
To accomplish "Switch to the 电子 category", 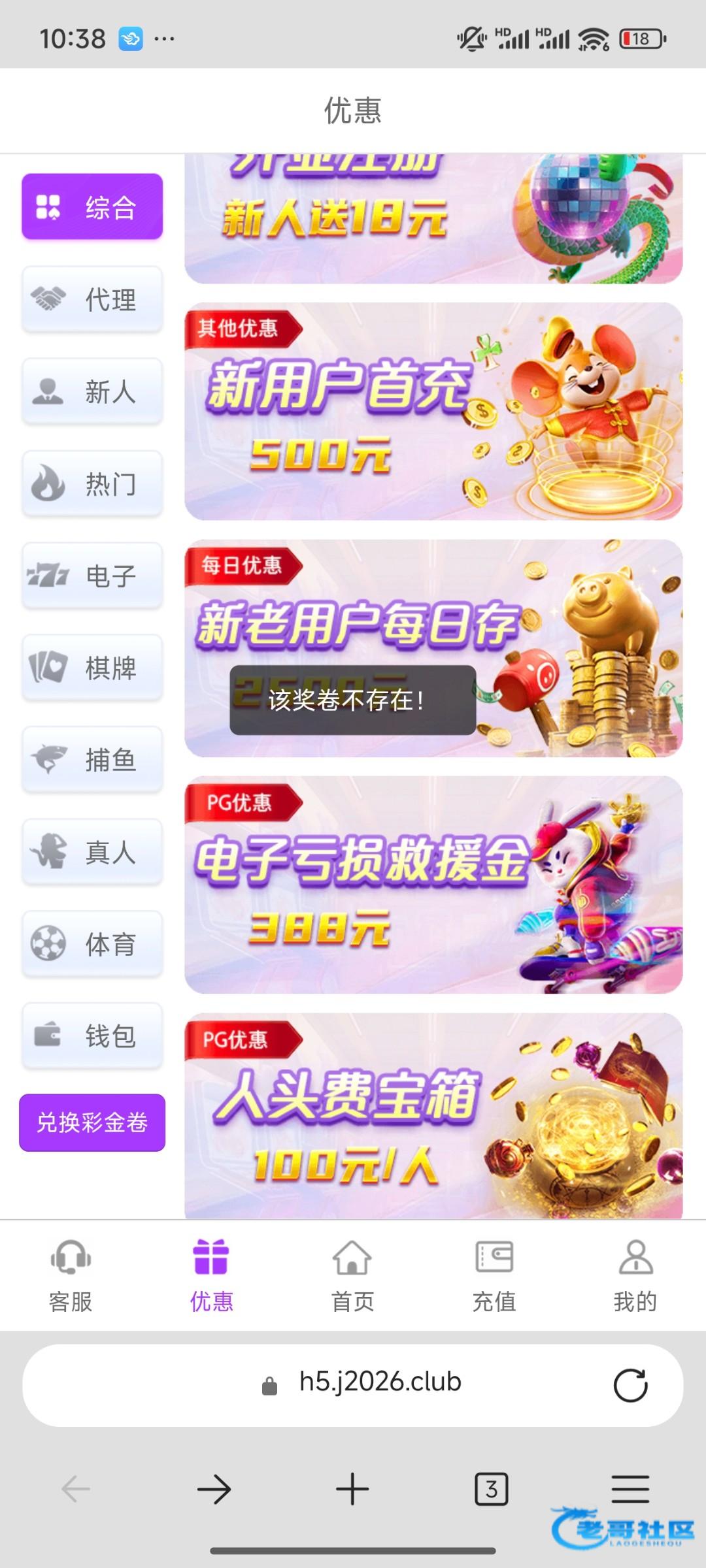I will [x=92, y=576].
